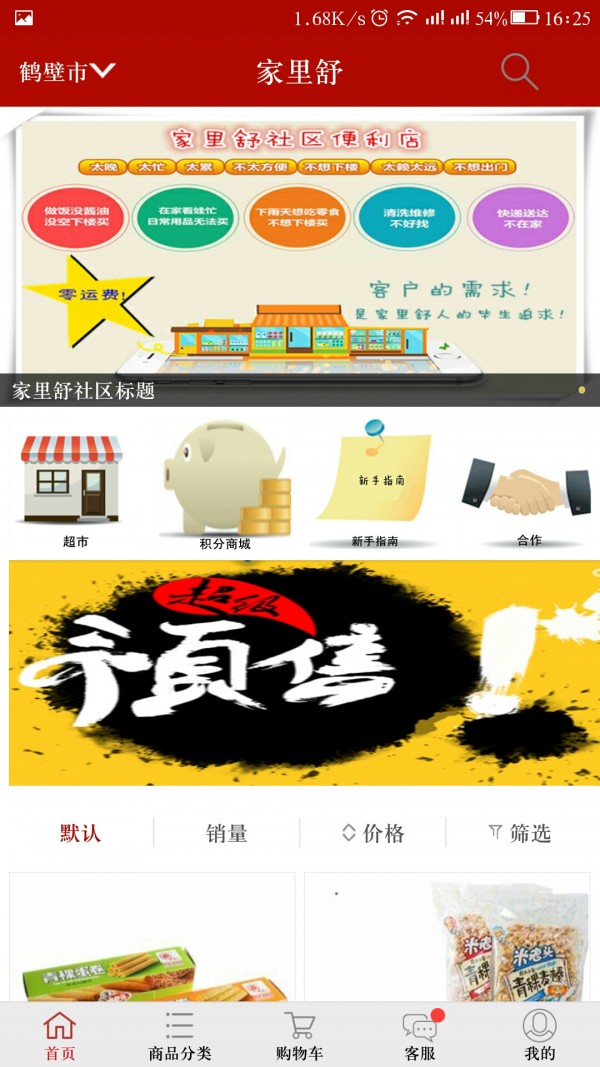Select the 默认 default sort tab
The image size is (600, 1067).
80,833
